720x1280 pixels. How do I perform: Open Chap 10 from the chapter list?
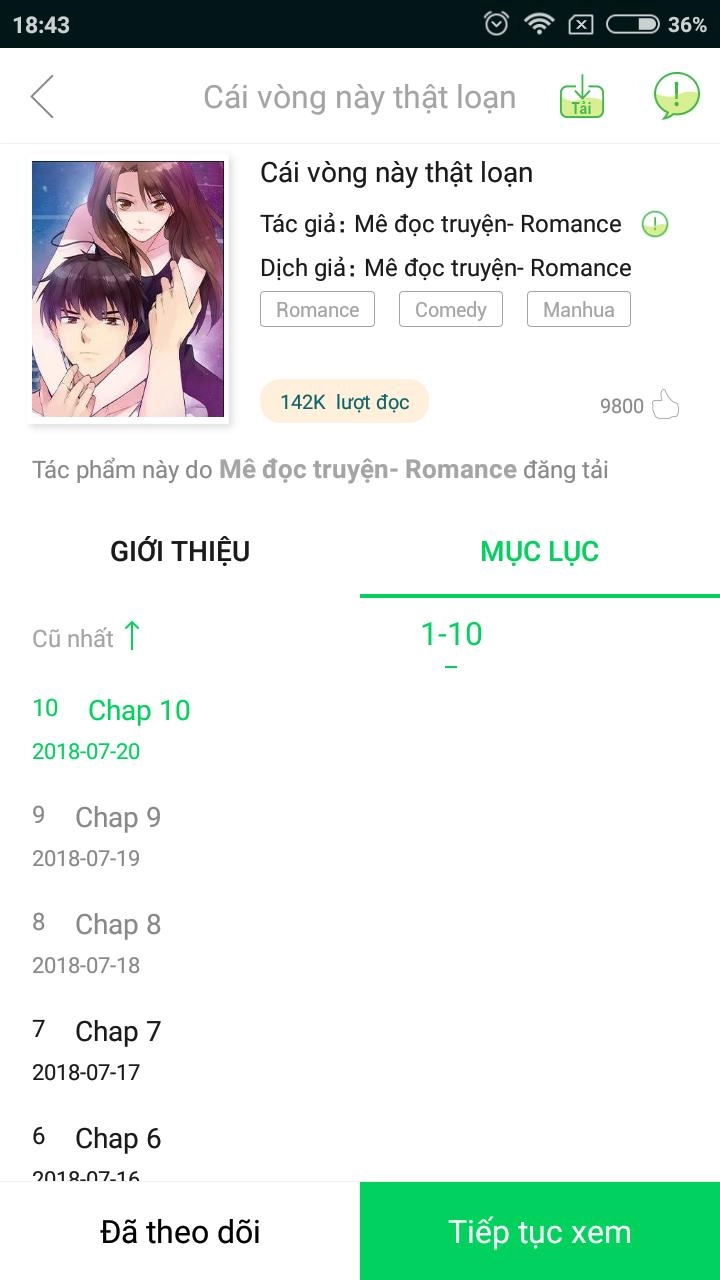click(140, 710)
